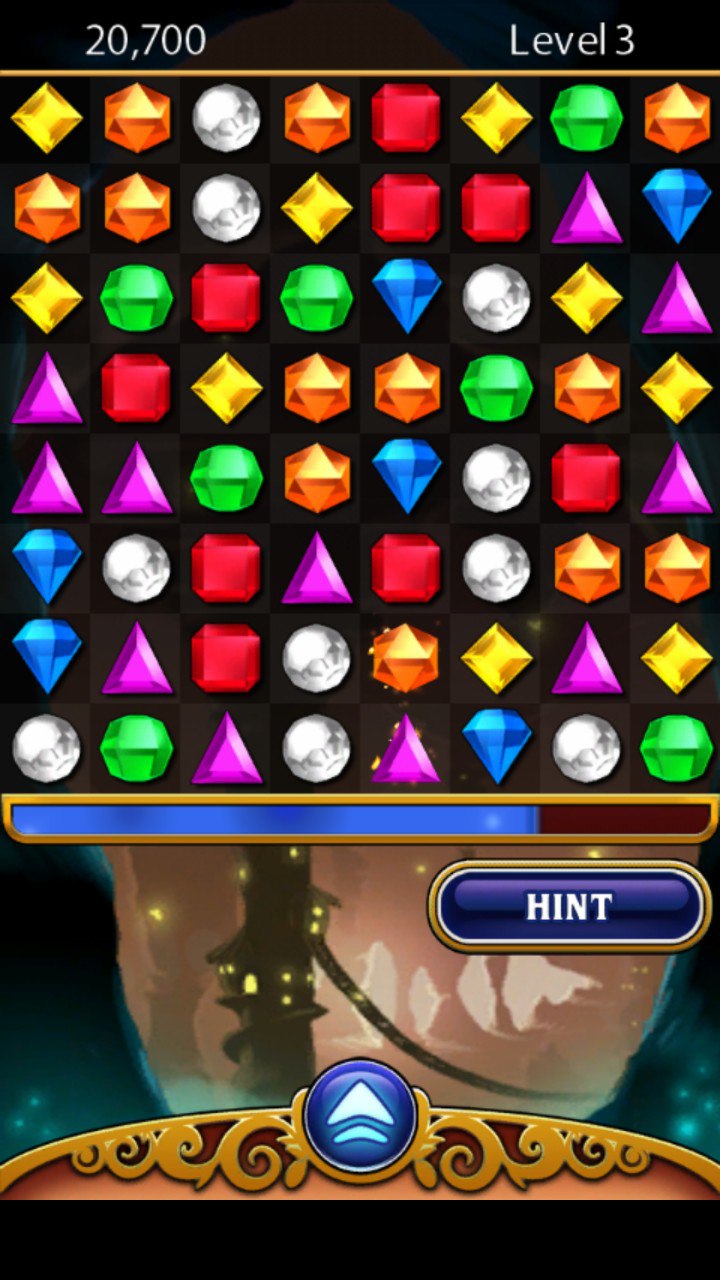Tap the HINT button
The image size is (720, 1280).
click(569, 906)
